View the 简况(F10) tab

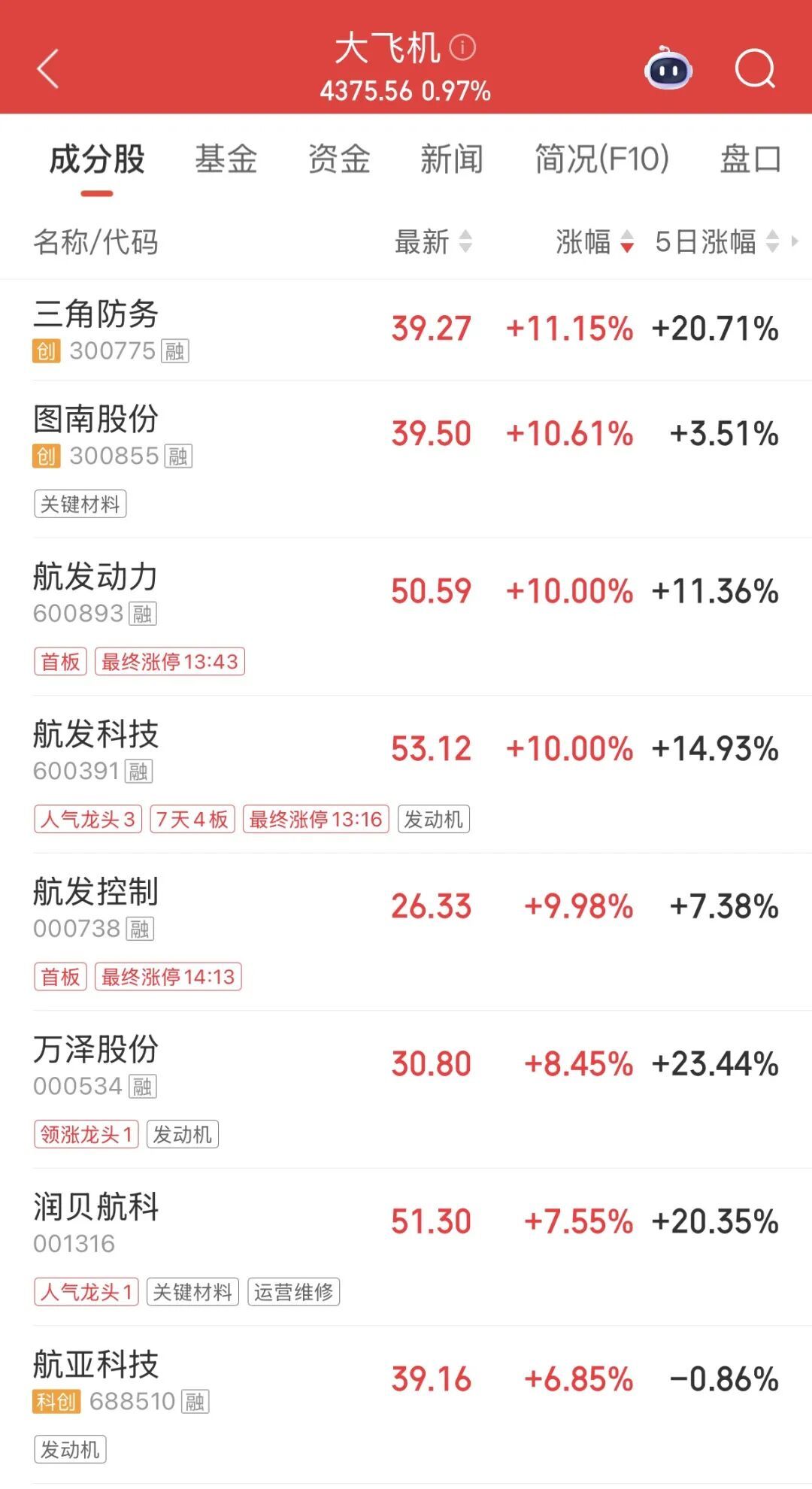pos(601,159)
